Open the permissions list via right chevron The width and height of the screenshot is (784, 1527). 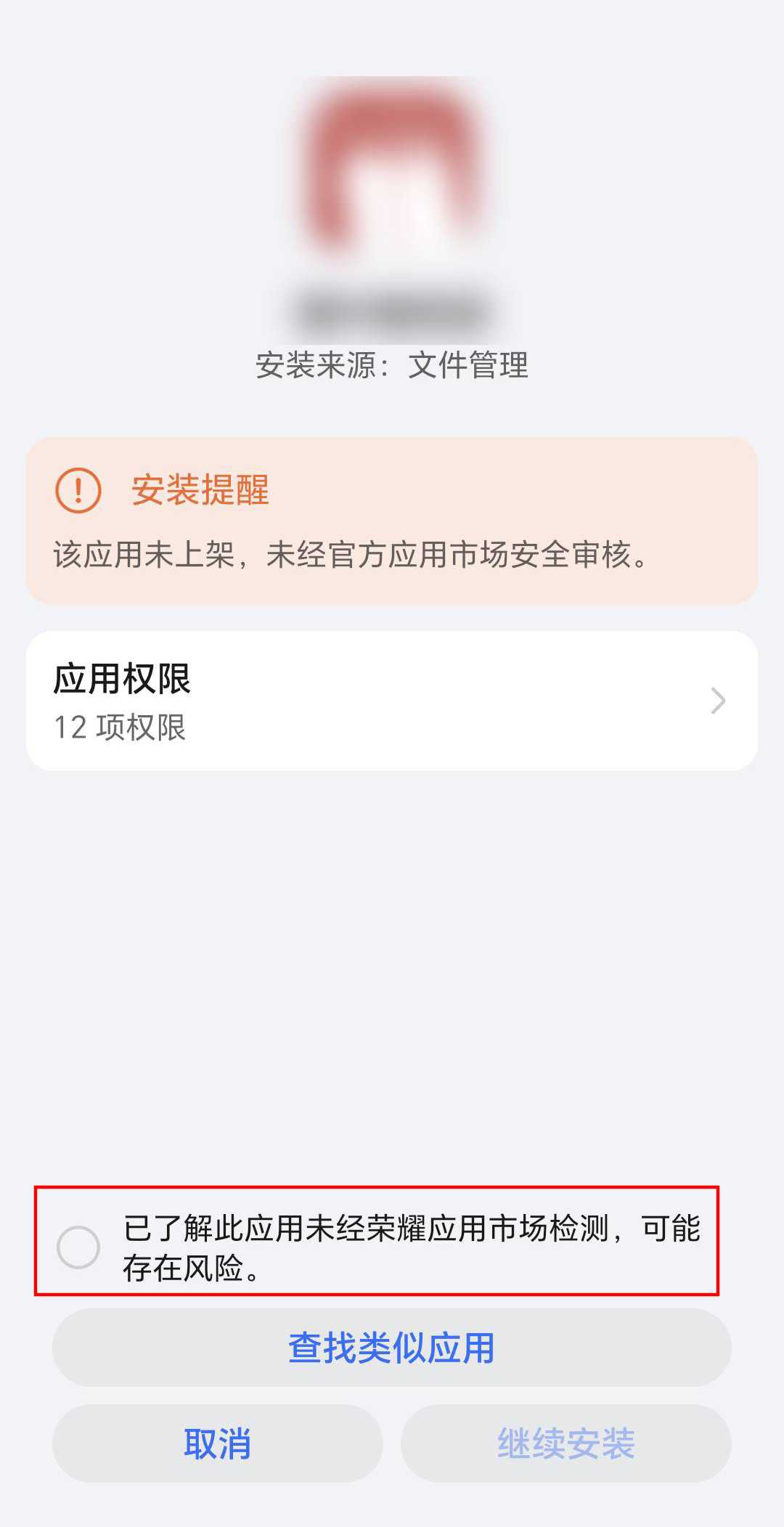coord(717,700)
